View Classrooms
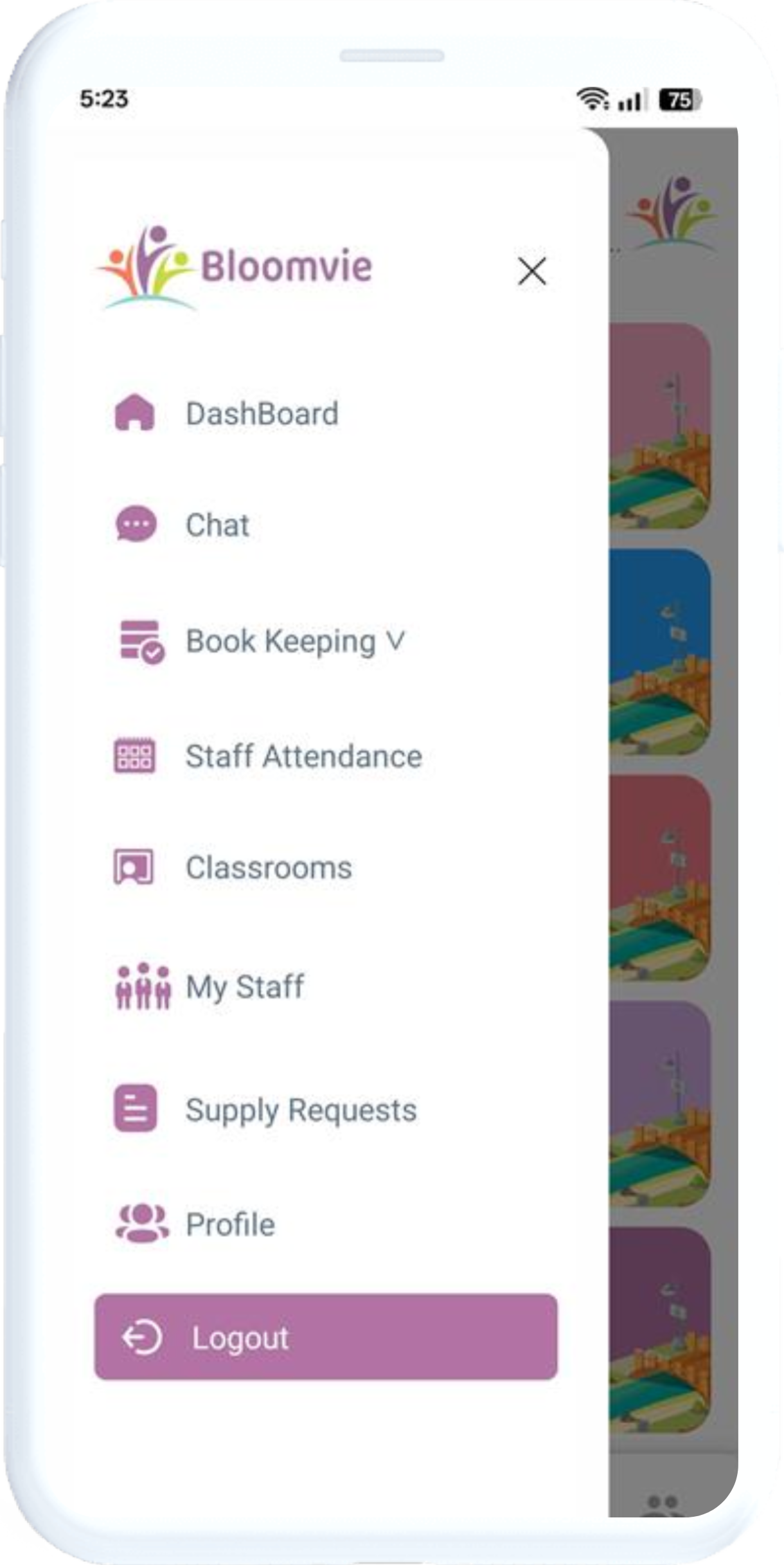This screenshot has height=1565, width=784. [269, 868]
